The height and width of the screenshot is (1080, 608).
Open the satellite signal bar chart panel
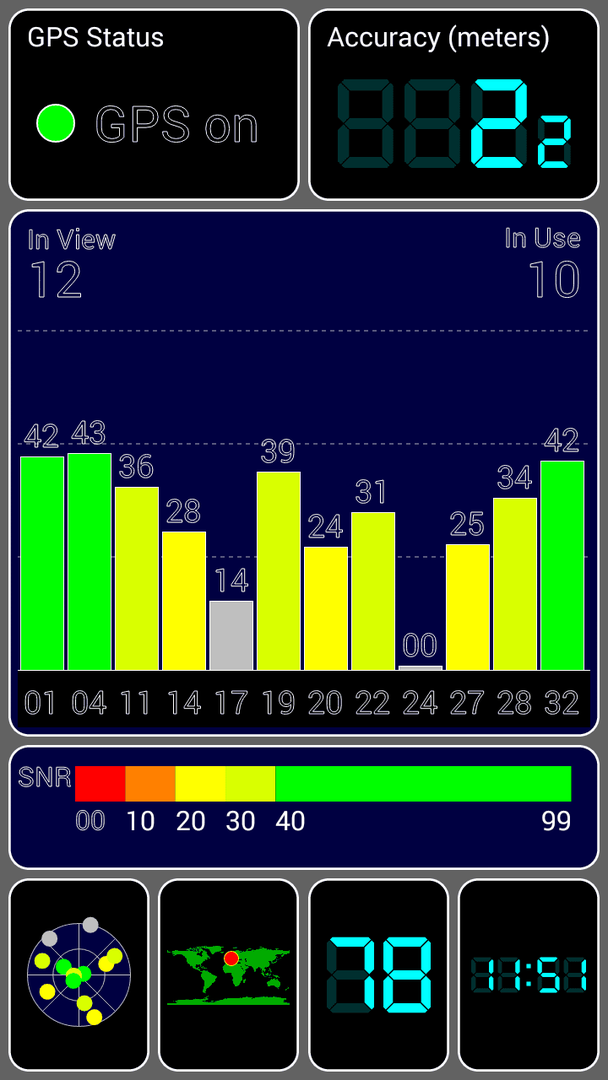304,472
